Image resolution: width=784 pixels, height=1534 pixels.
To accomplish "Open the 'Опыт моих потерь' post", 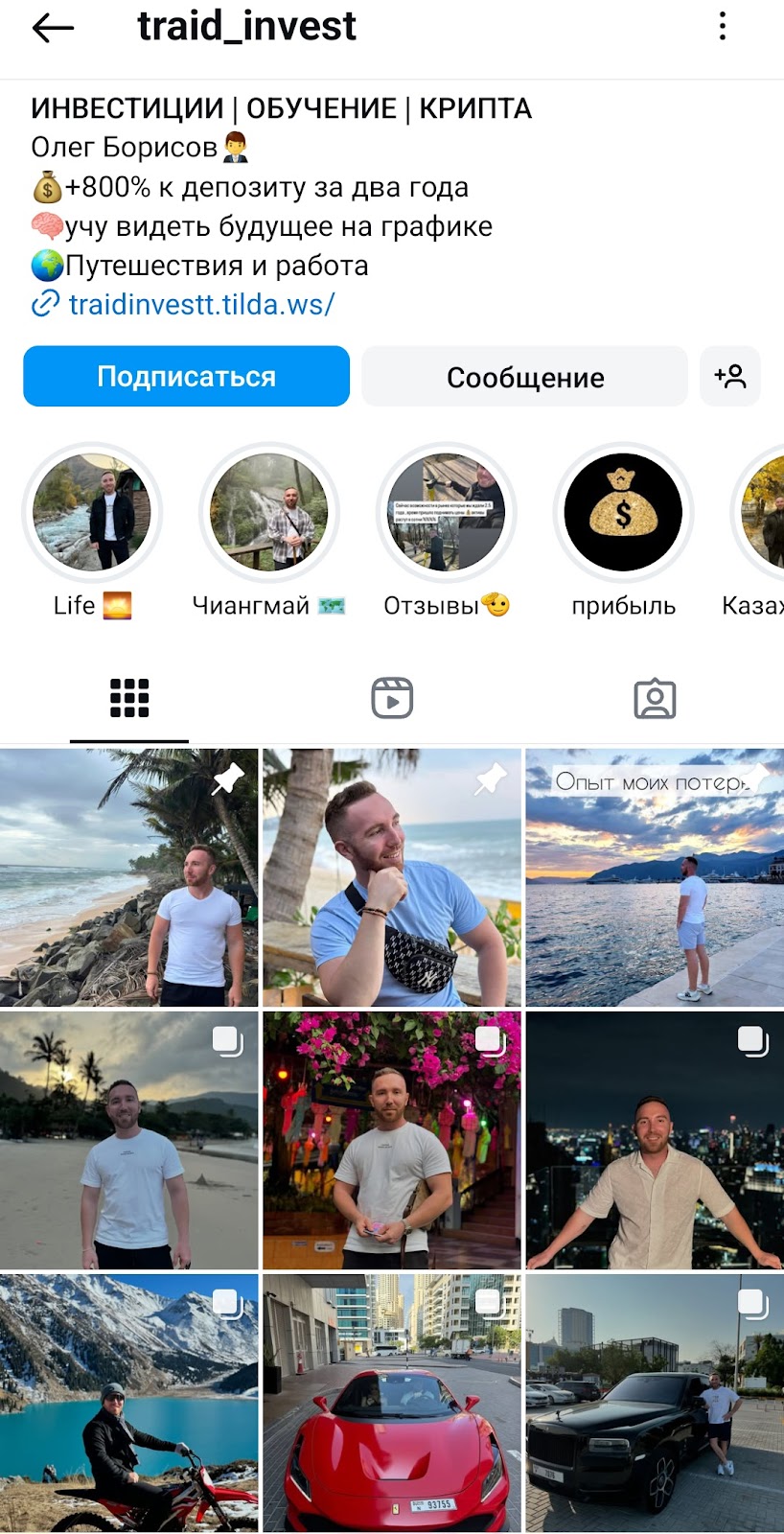I will coord(655,877).
